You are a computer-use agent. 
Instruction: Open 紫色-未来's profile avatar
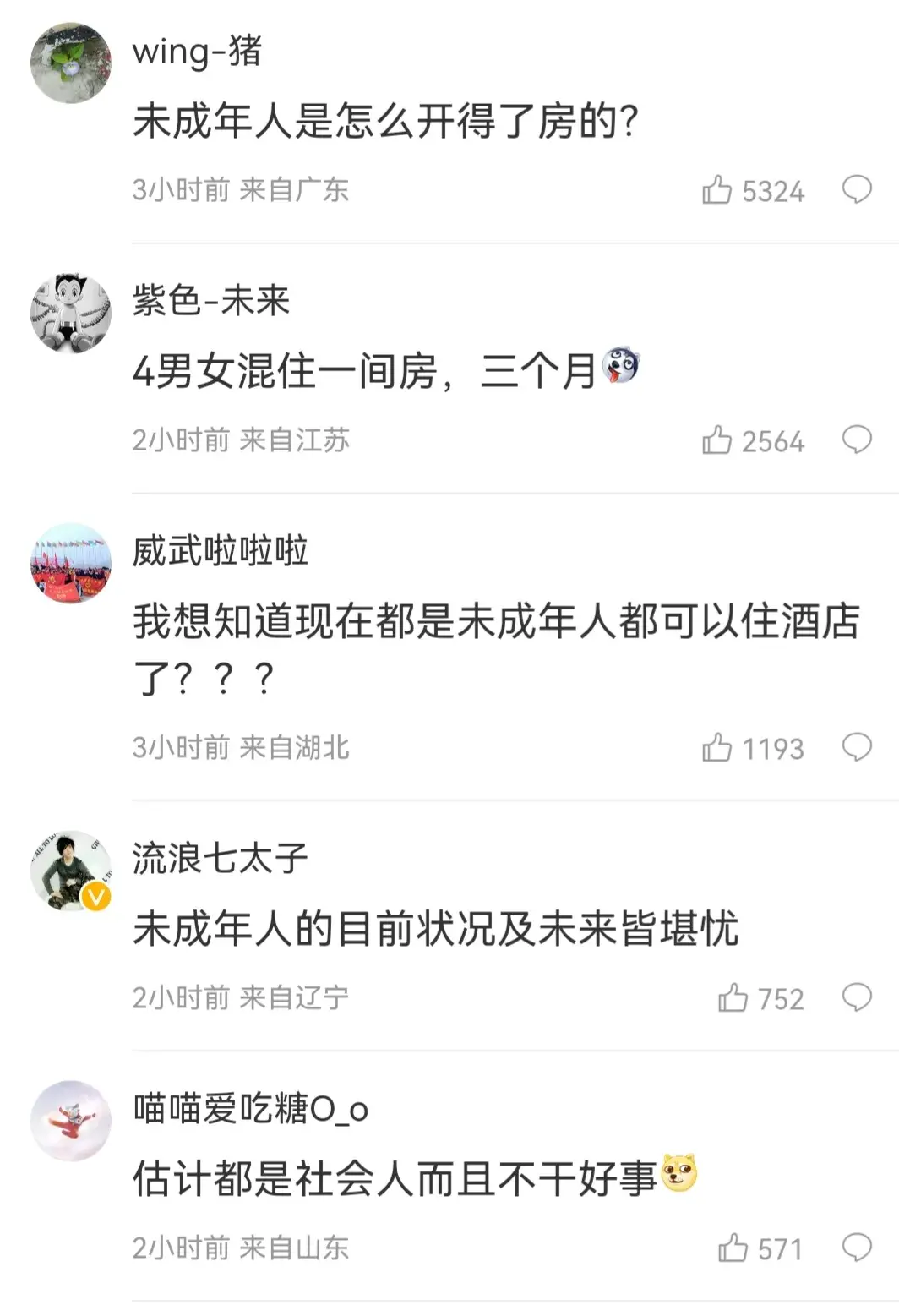[71, 314]
